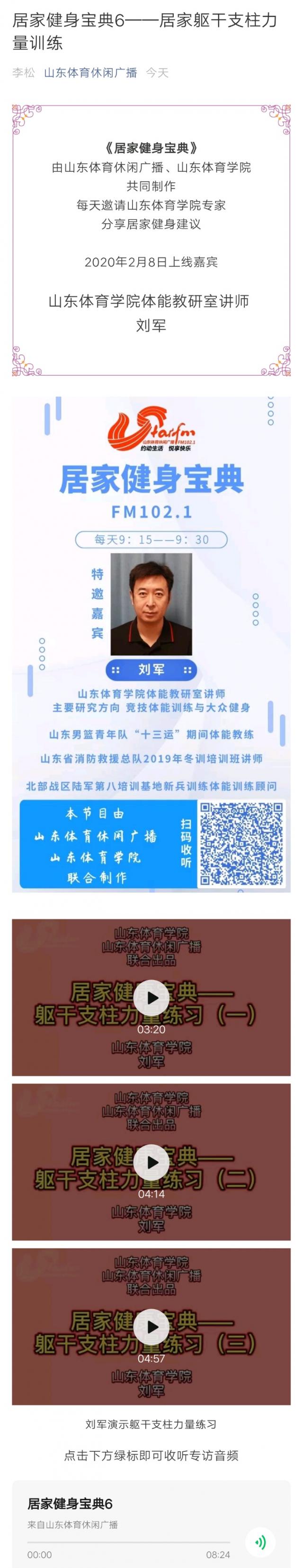303x1568 pixels.
Task: Open the 居家健身宝典 poster image
Action: point(151,644)
